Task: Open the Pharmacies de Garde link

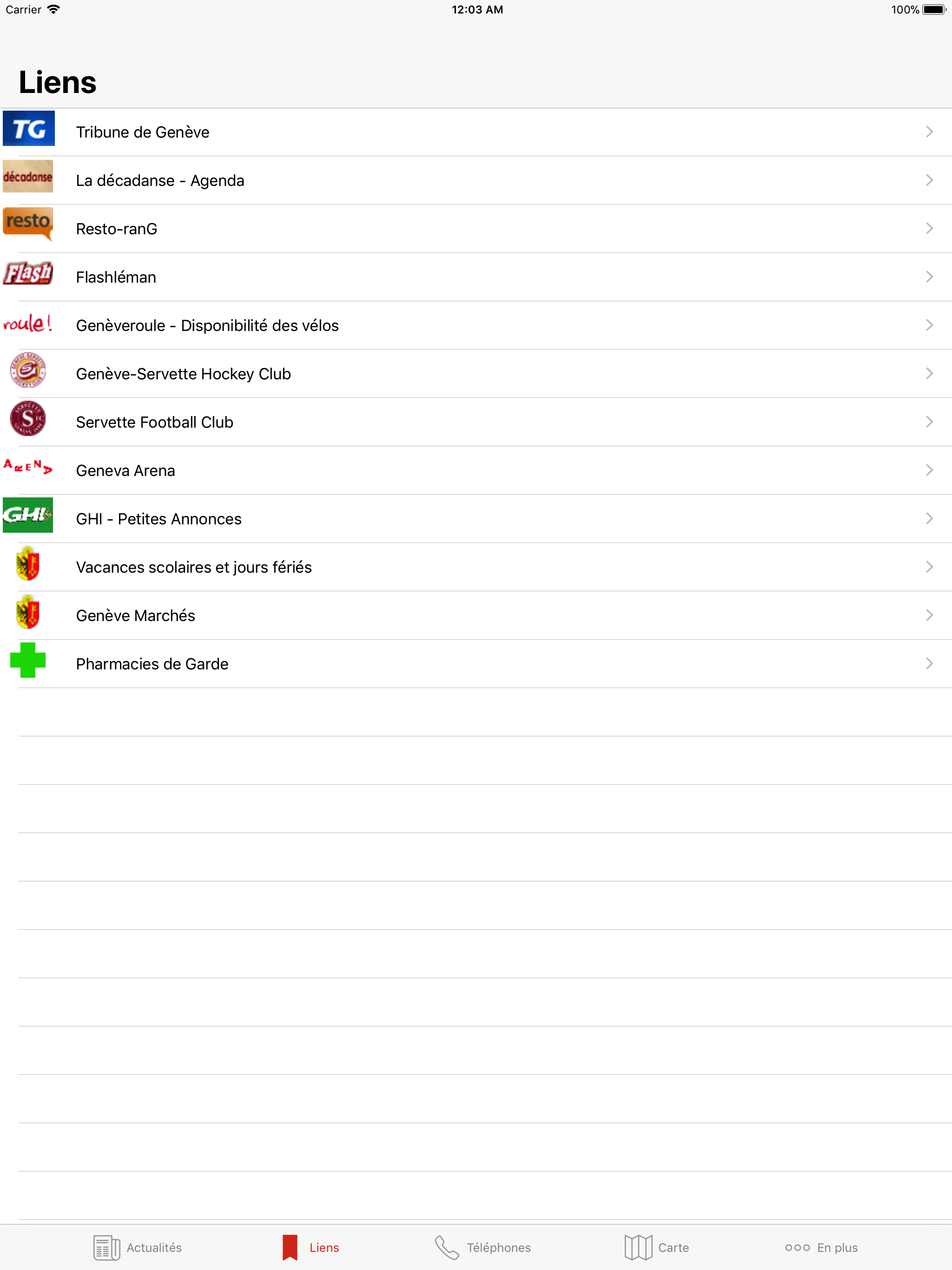Action: (152, 664)
